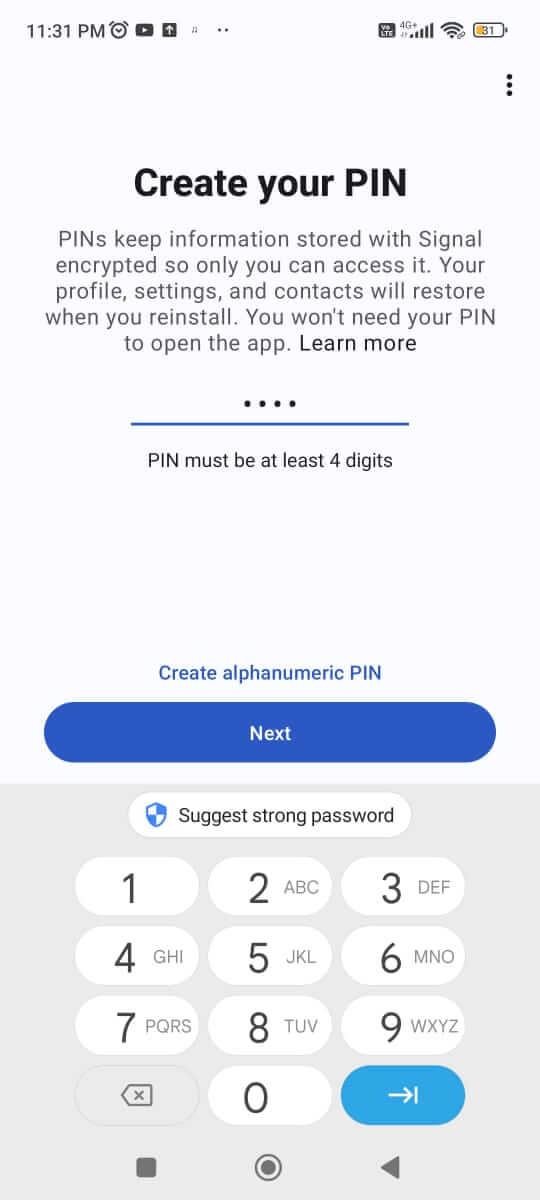The image size is (540, 1200).
Task: Continue with the Next button
Action: pyautogui.click(x=270, y=733)
